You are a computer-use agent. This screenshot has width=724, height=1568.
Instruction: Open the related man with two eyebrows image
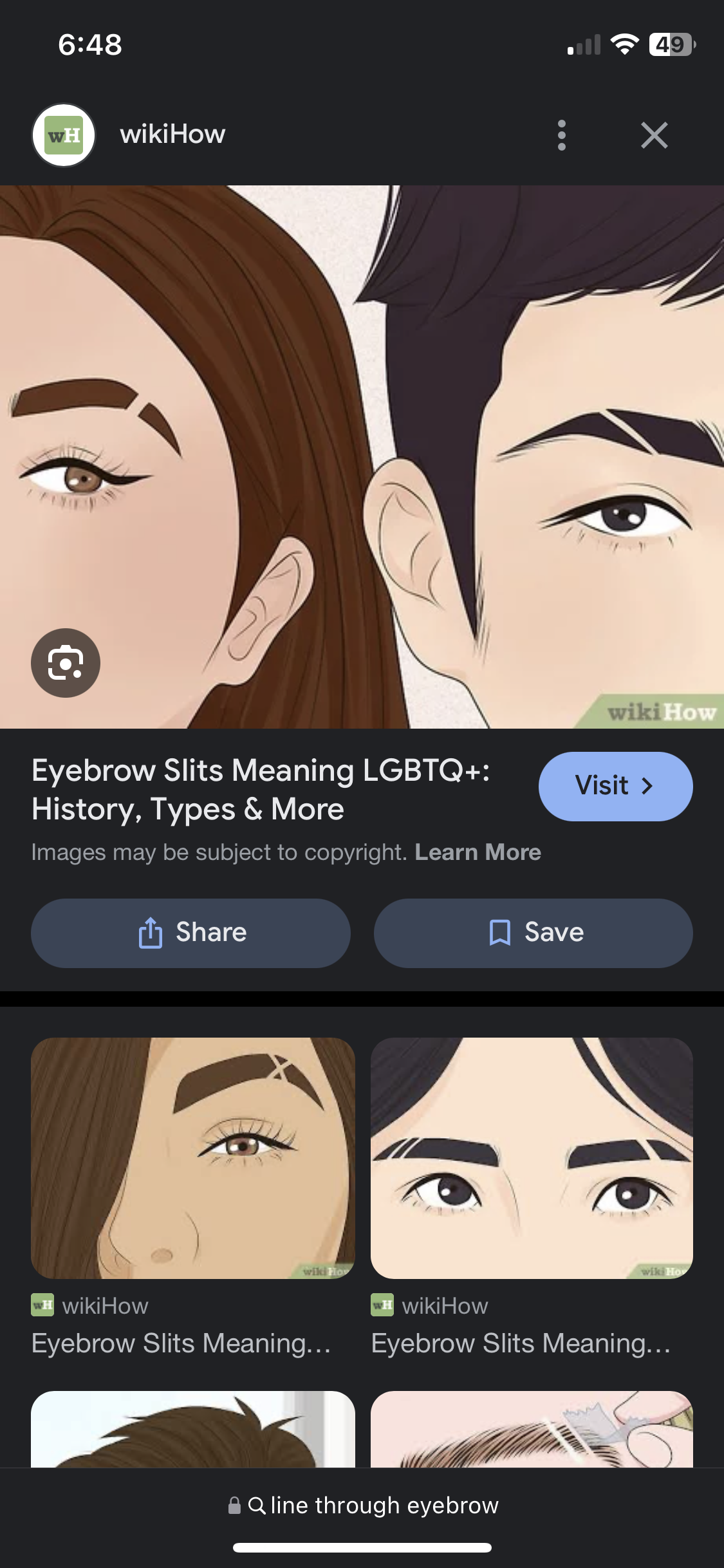click(532, 1158)
